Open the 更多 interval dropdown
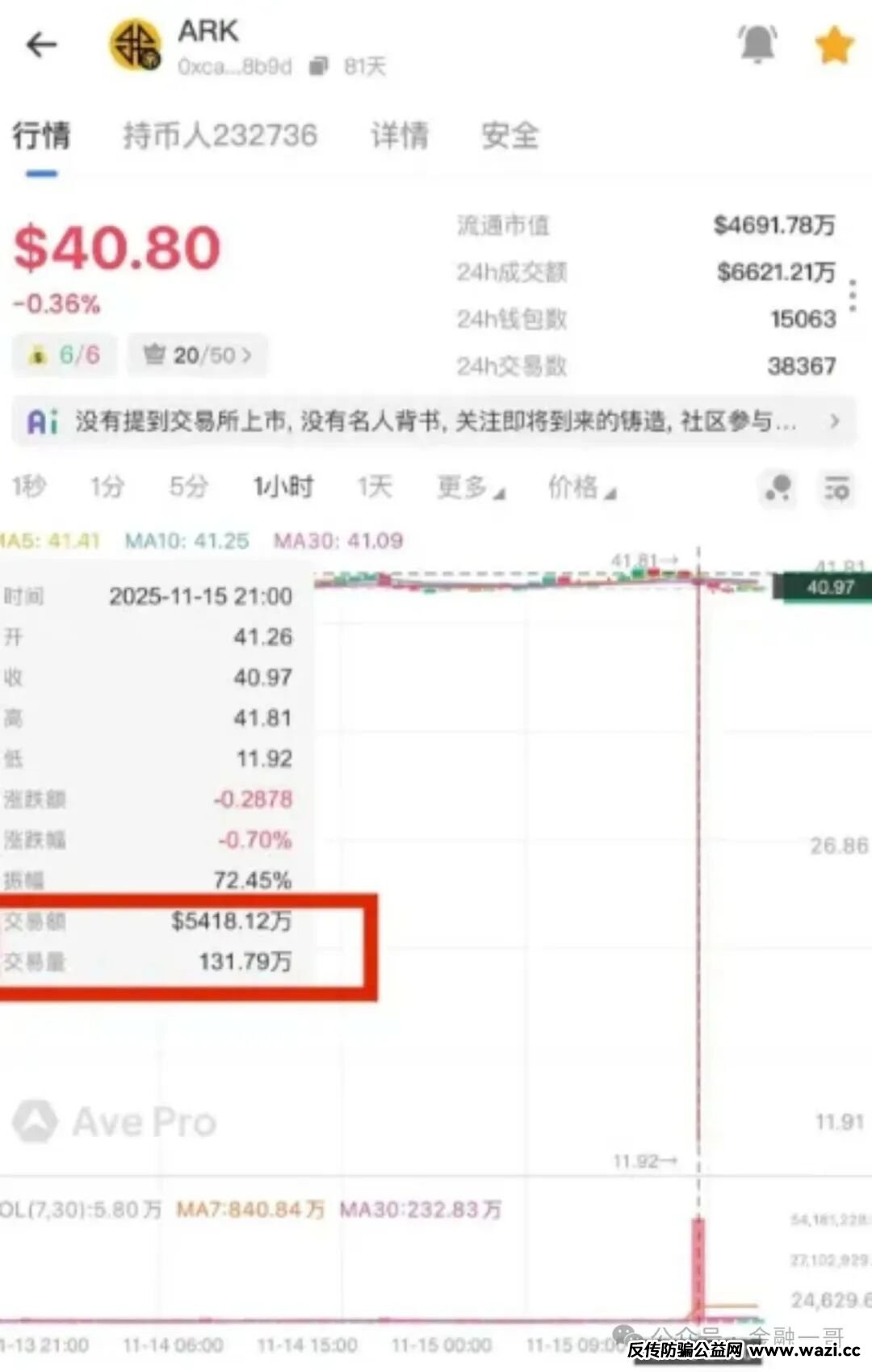The height and width of the screenshot is (1372, 872). point(470,487)
